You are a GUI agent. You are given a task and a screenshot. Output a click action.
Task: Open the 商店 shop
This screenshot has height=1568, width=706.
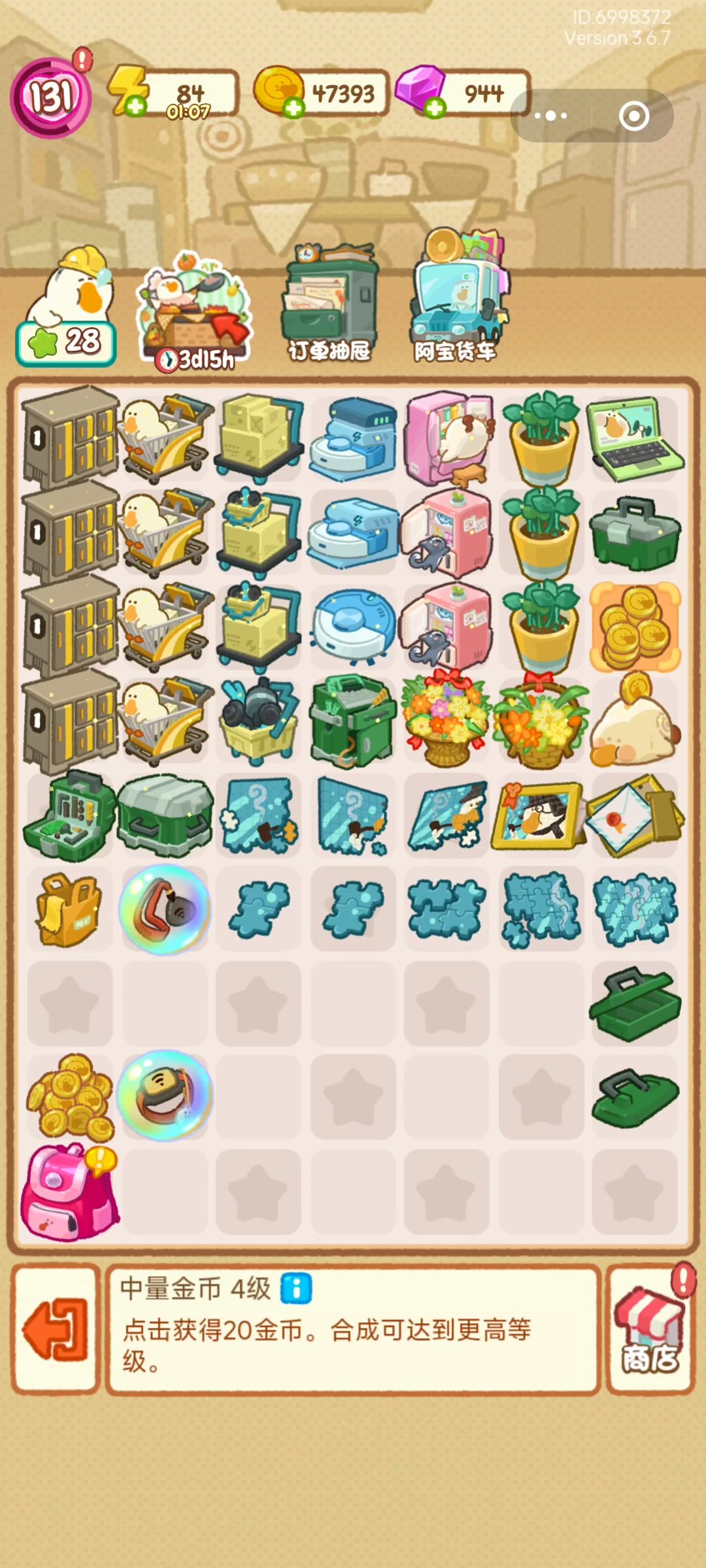[x=650, y=1330]
